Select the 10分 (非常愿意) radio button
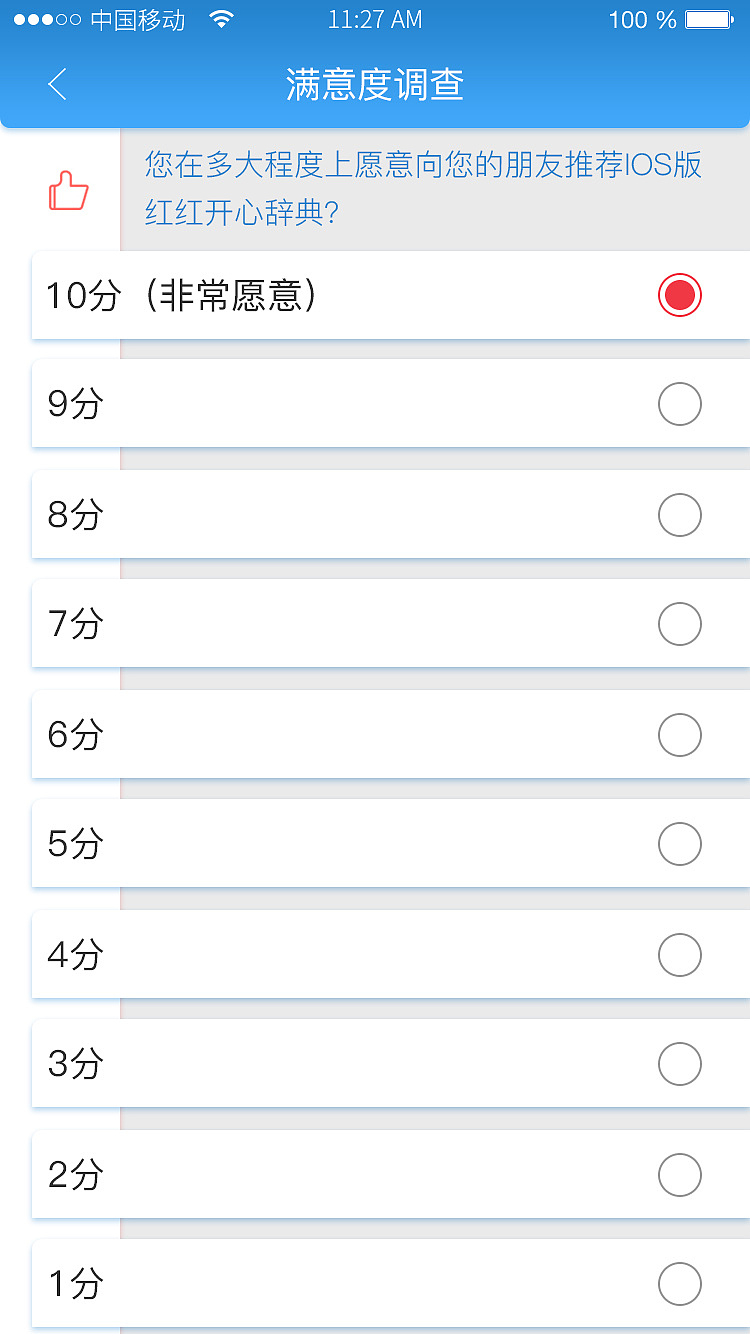The width and height of the screenshot is (750, 1334). pyautogui.click(x=679, y=295)
